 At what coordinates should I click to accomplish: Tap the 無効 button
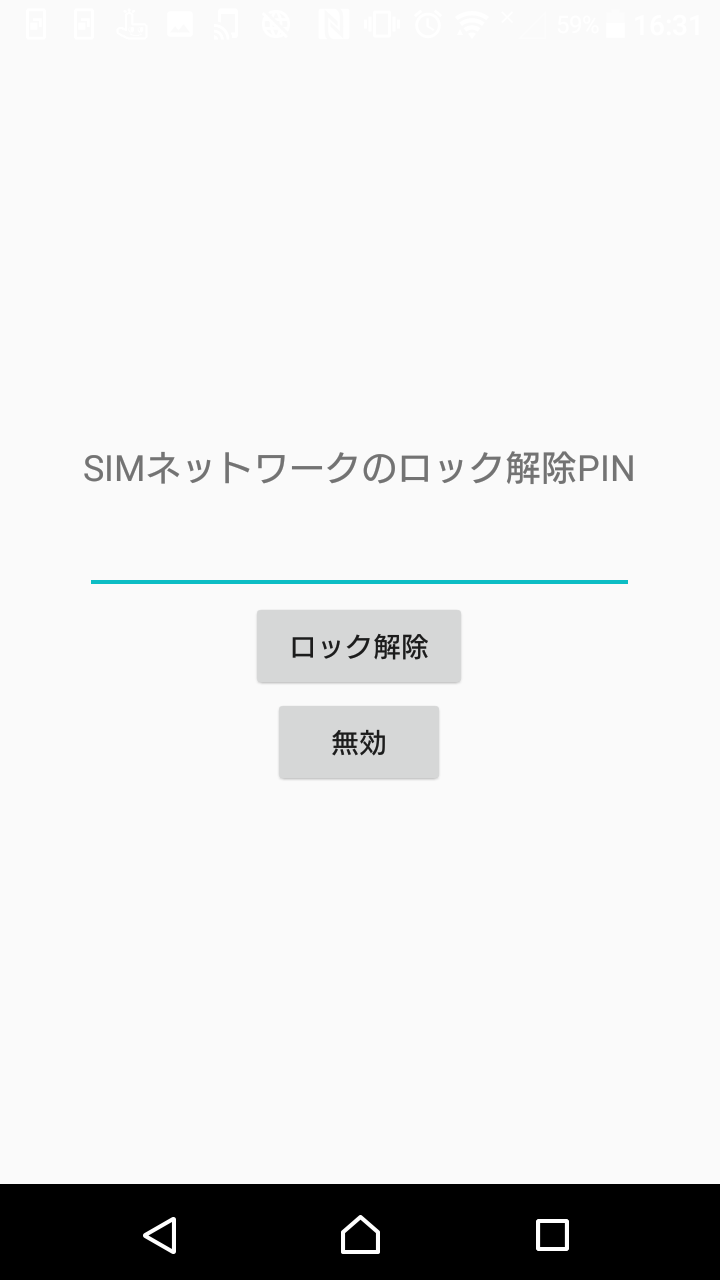pos(359,743)
